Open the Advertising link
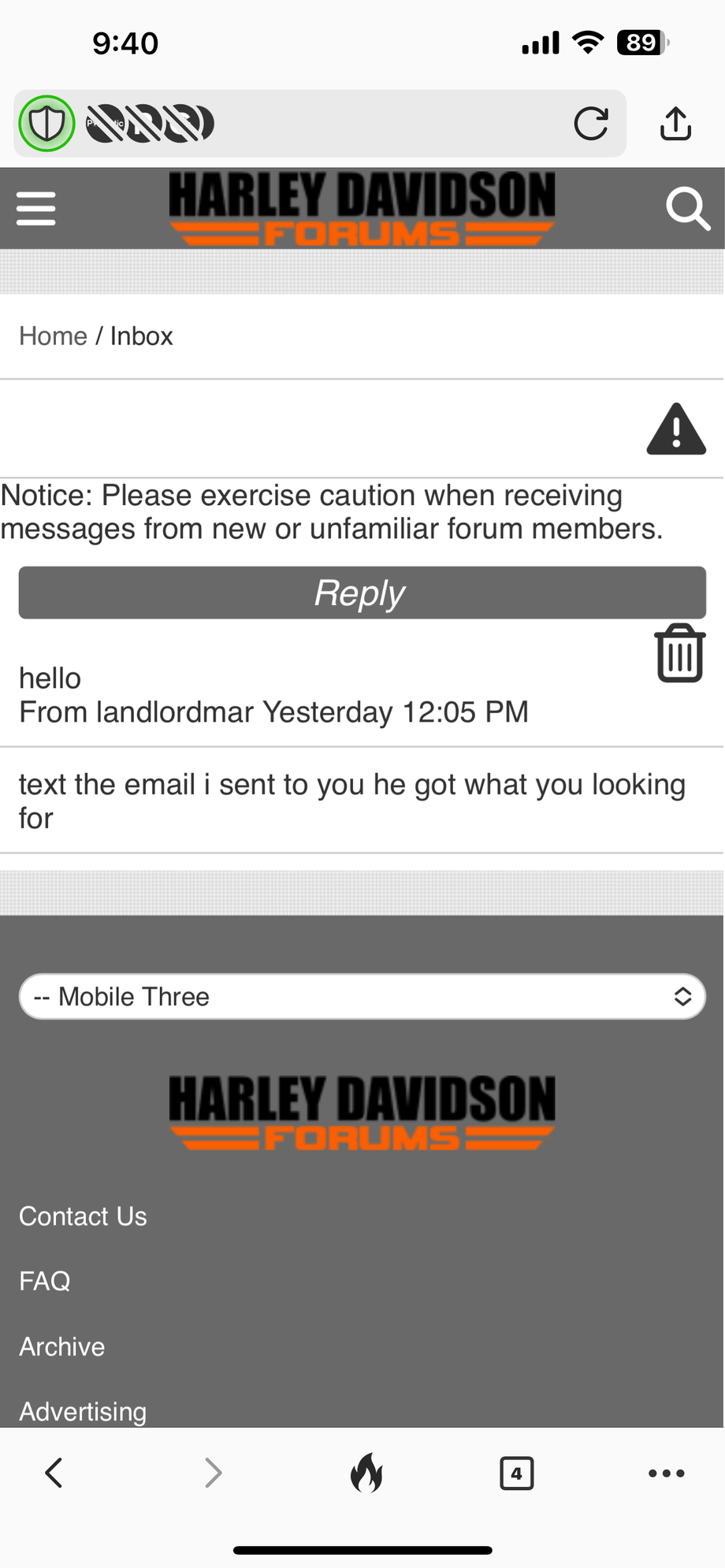Image resolution: width=725 pixels, height=1568 pixels. pos(83,1410)
